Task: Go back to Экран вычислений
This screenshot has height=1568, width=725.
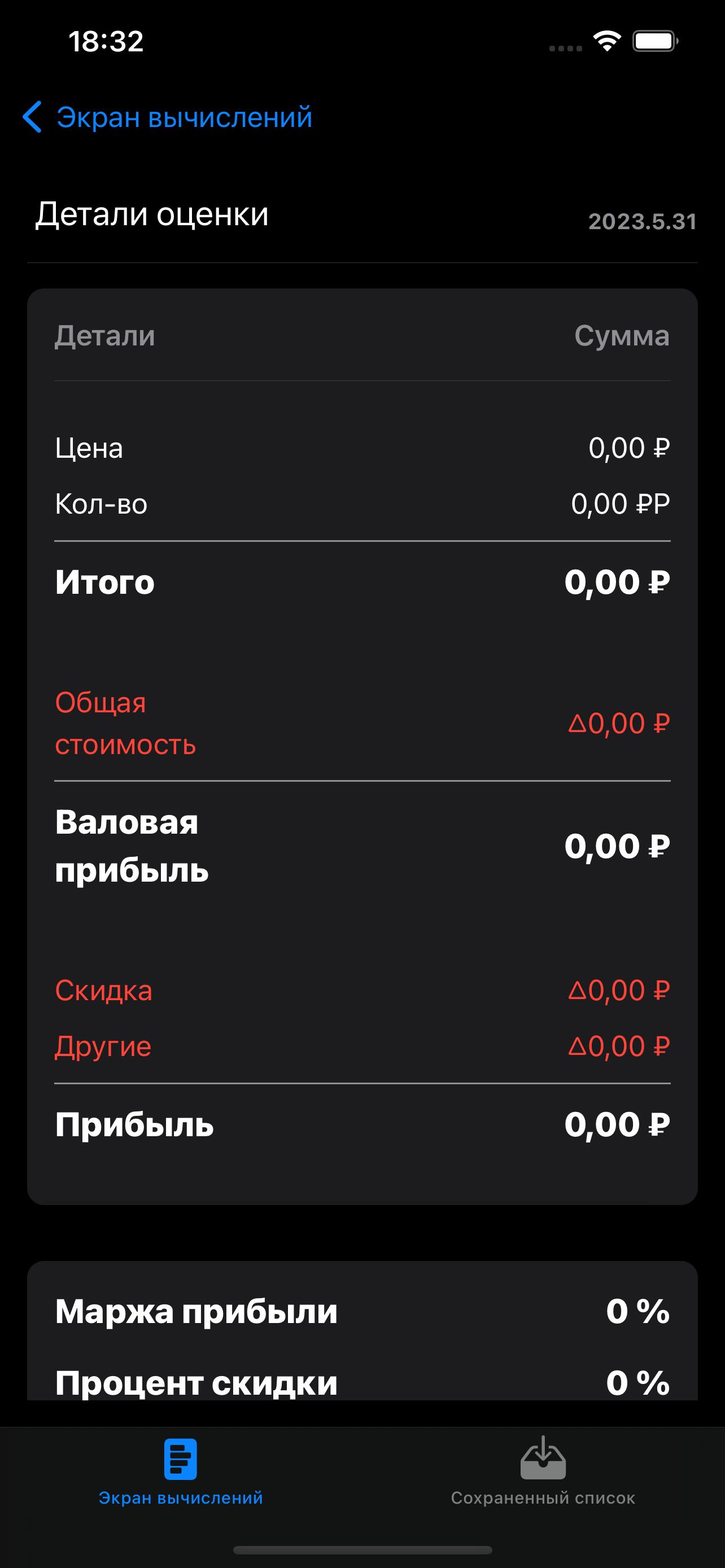Action: coord(167,117)
